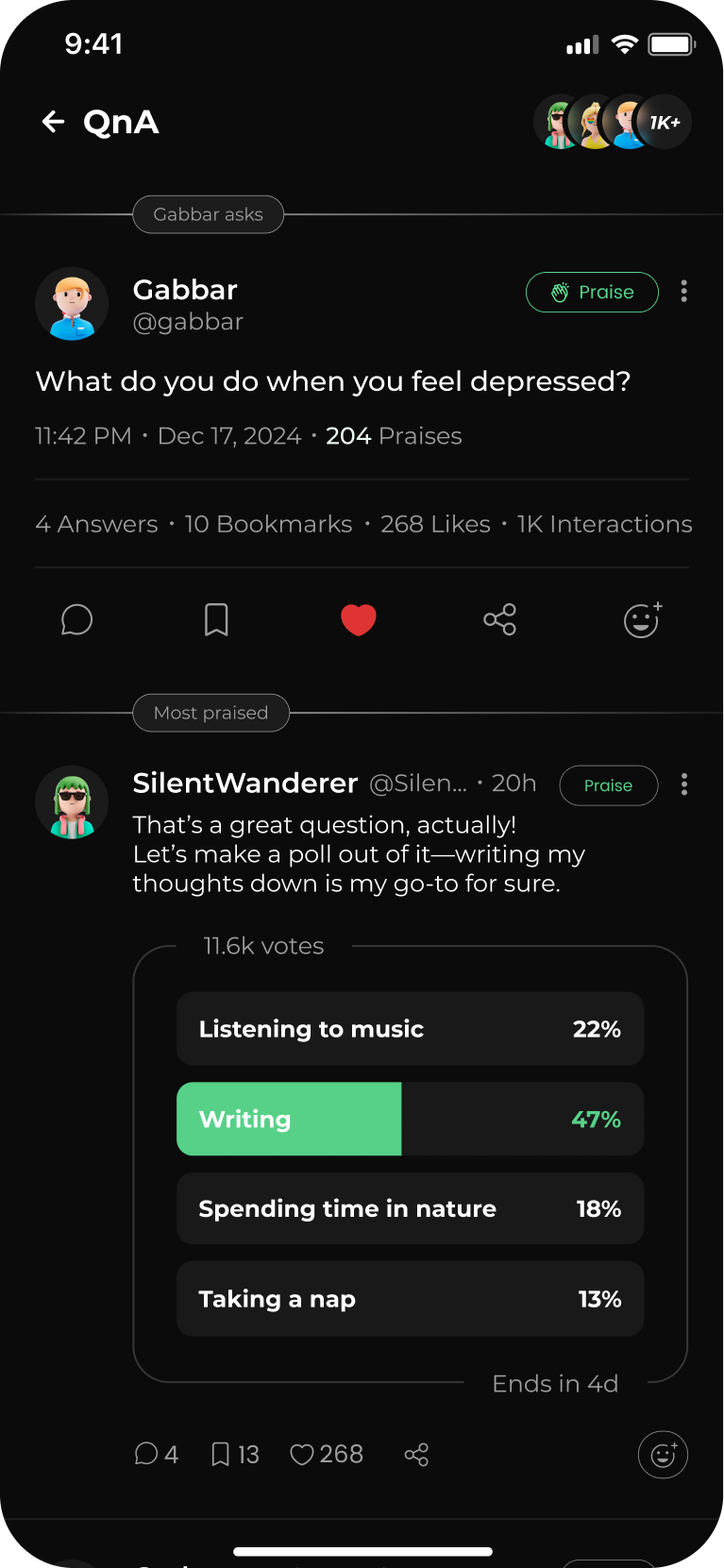Toggle Praise on SilentWanderer's answer
The width and height of the screenshot is (724, 1568).
point(608,784)
